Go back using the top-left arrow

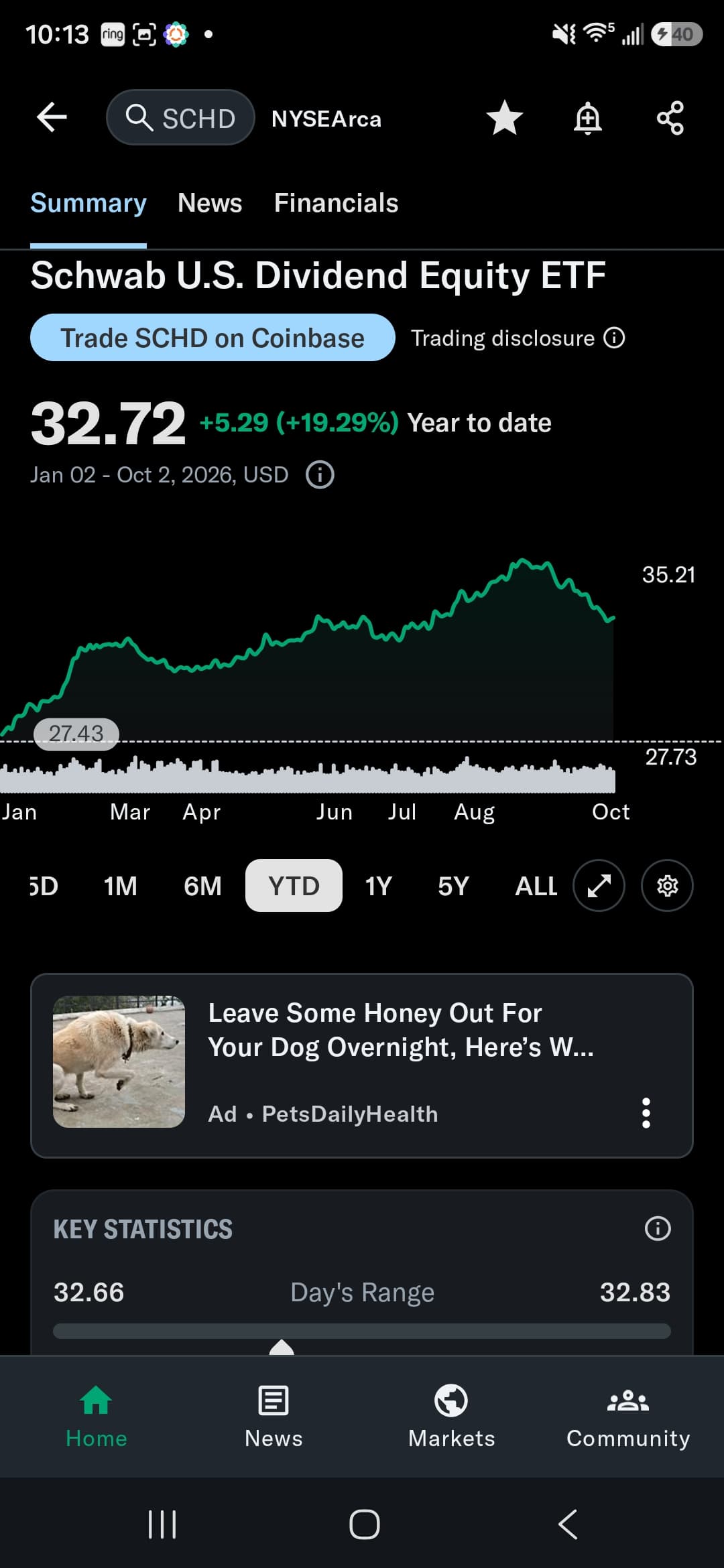[52, 118]
